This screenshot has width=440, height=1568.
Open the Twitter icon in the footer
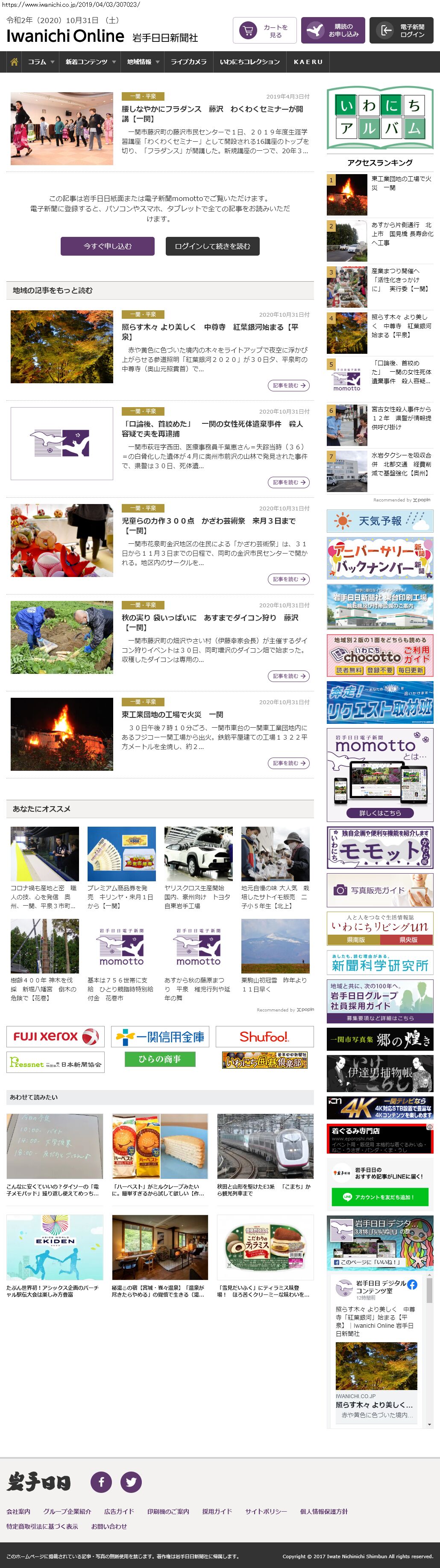coord(131,1481)
